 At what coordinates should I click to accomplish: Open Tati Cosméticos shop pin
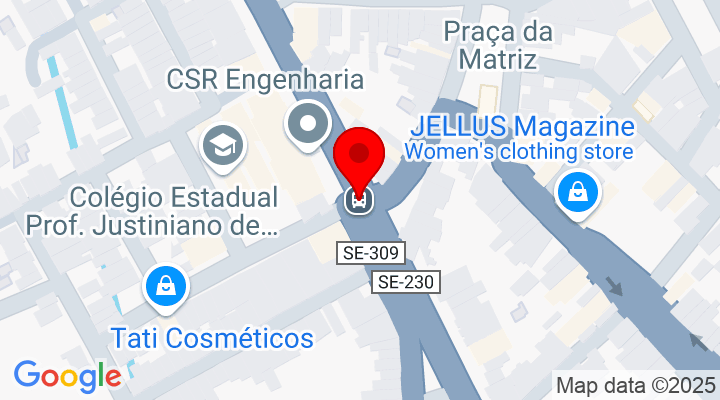coord(166,286)
